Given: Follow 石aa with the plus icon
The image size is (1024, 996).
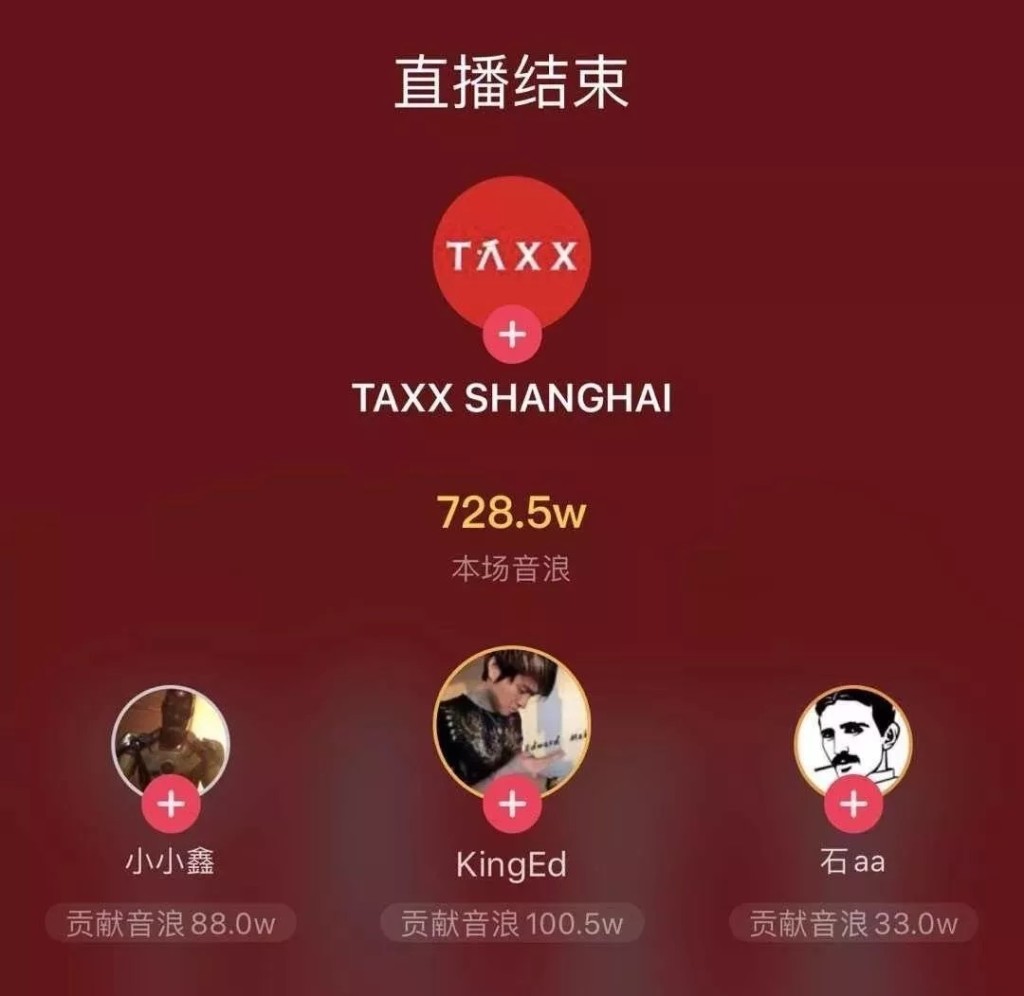Looking at the screenshot, I should pyautogui.click(x=853, y=804).
